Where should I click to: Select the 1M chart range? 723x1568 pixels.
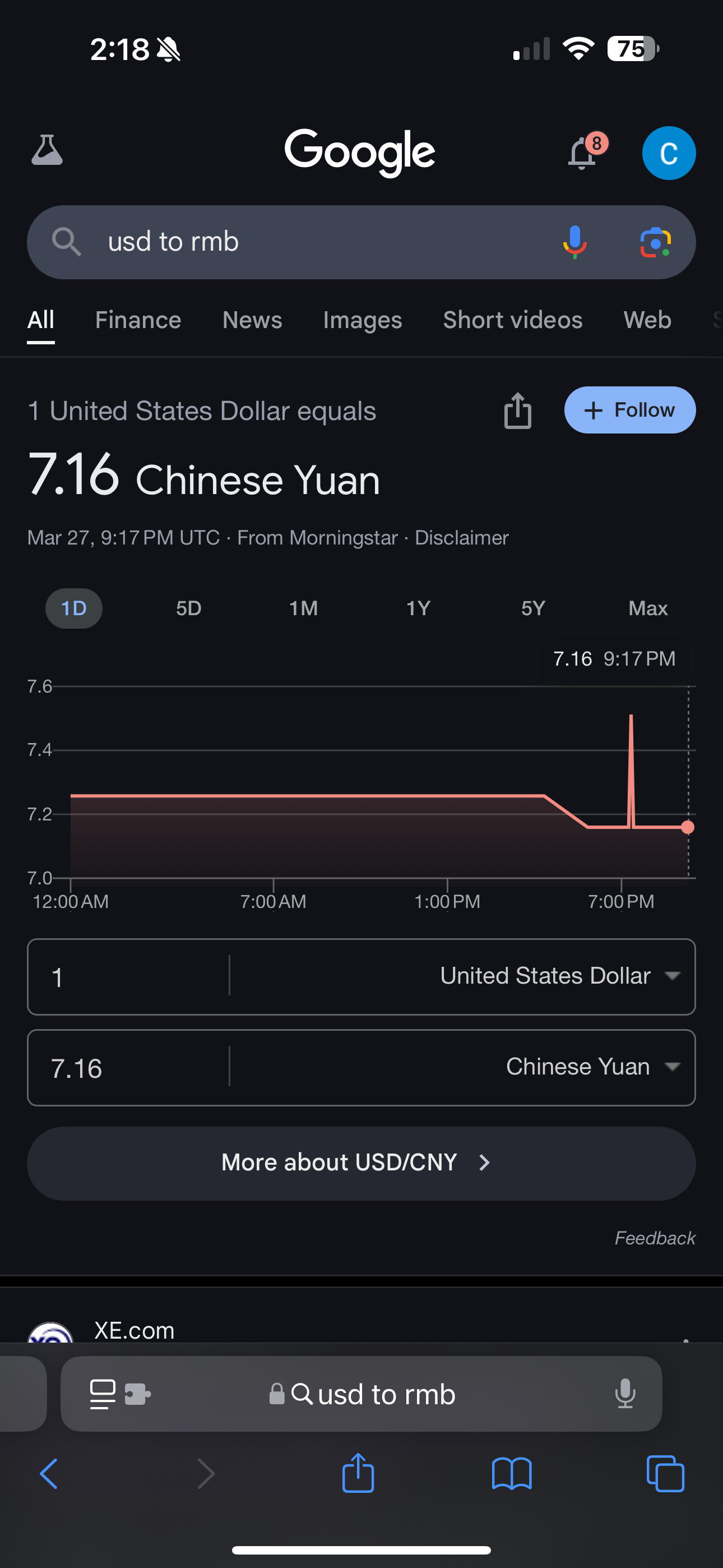point(303,608)
